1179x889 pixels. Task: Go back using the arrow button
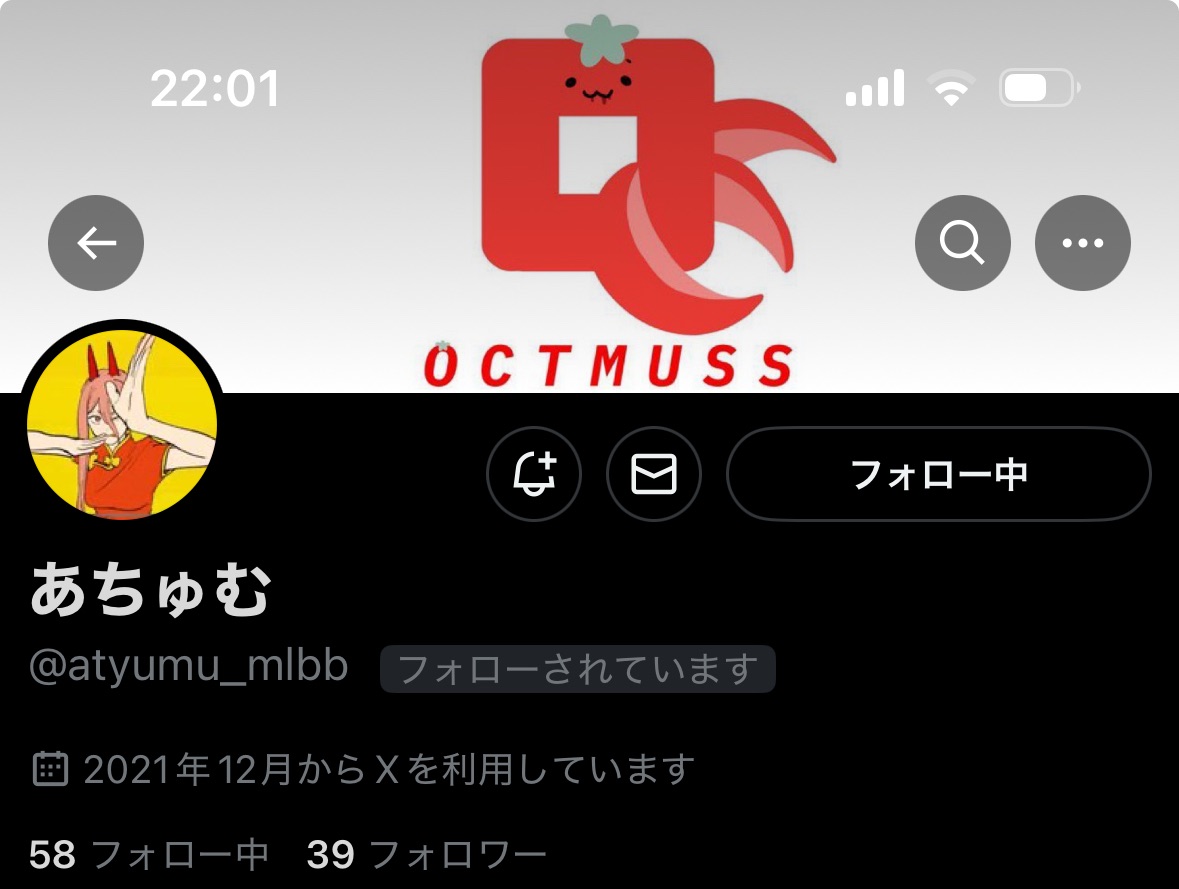(96, 243)
